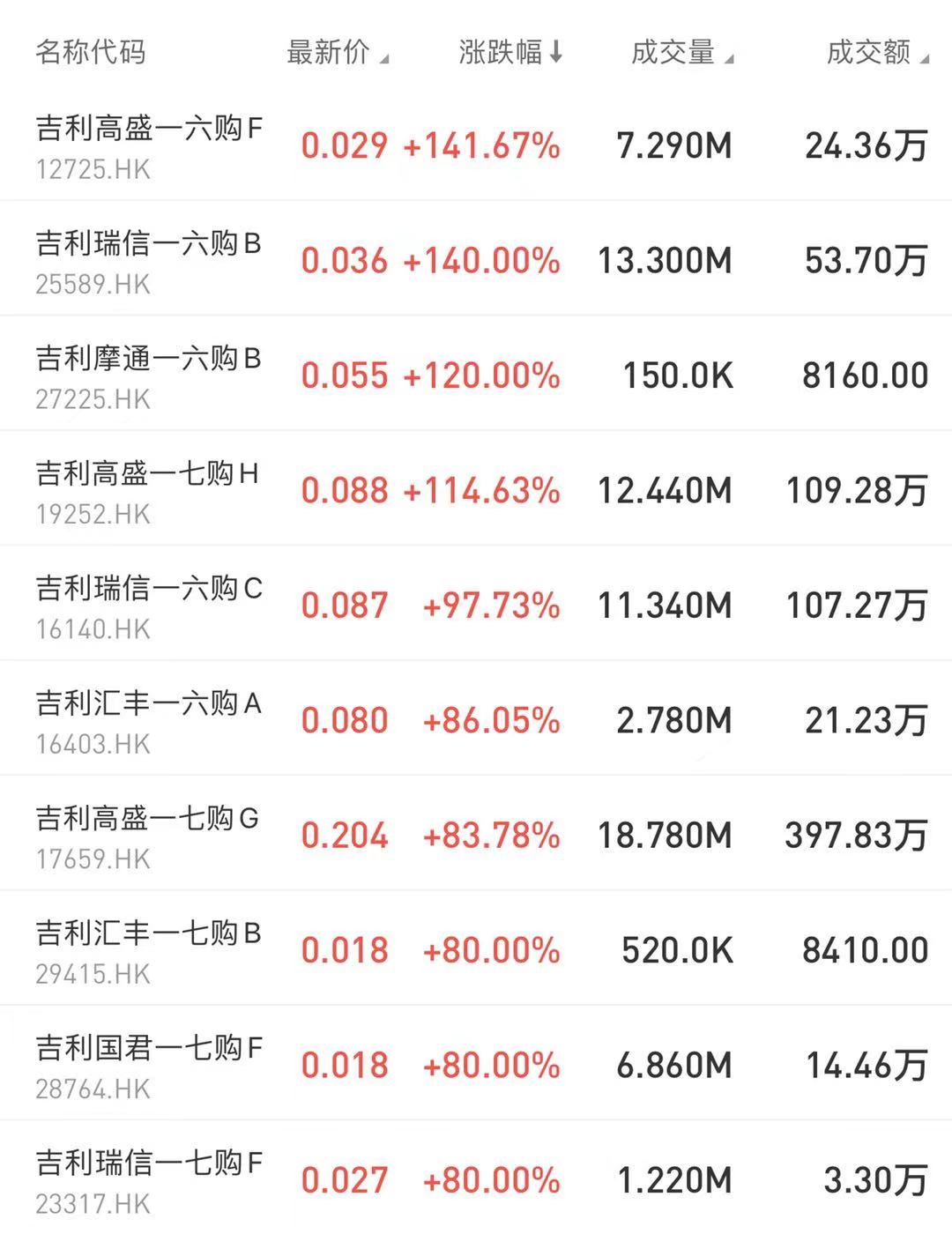Sort the list by 最新价
This screenshot has width=952, height=1234.
(336, 53)
